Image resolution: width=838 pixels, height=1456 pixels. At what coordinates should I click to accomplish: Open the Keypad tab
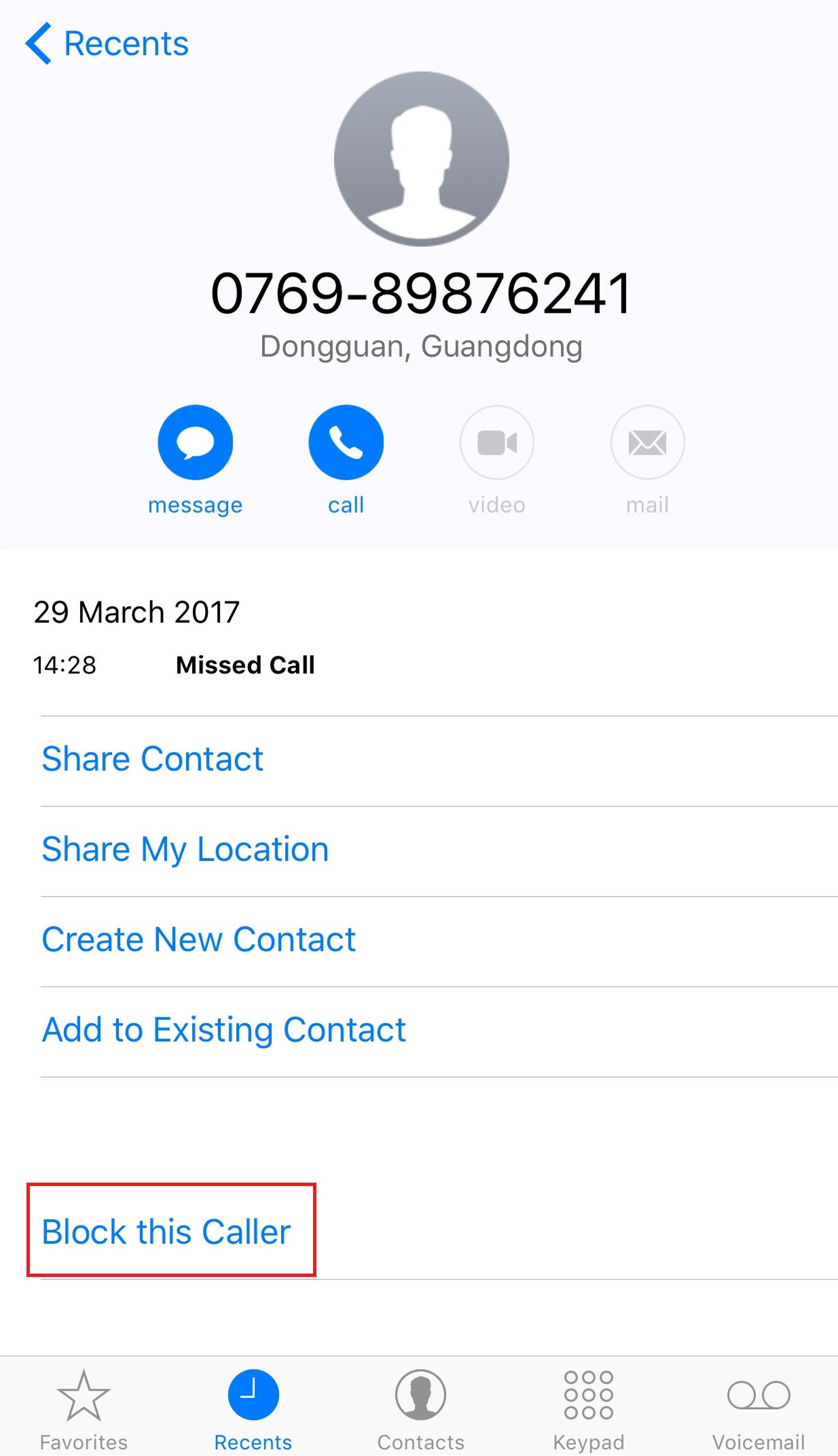[x=588, y=1408]
